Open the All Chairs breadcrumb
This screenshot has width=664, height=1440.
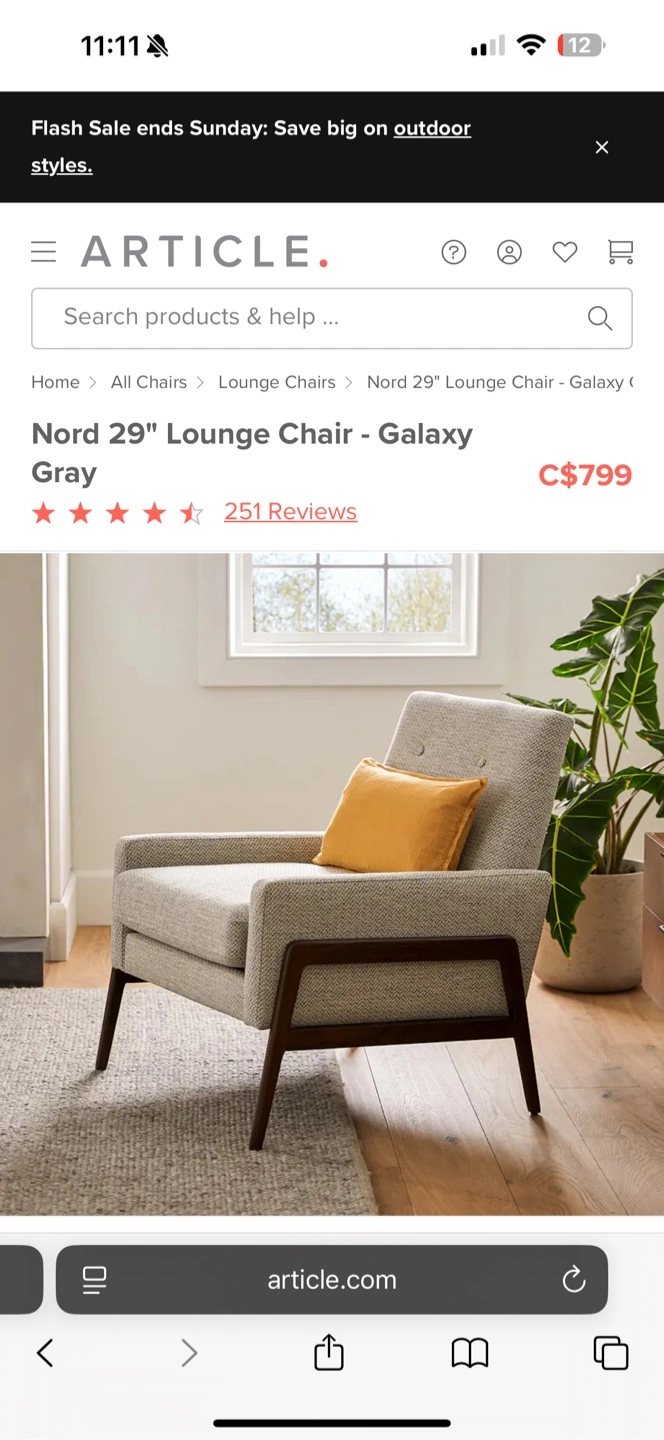pos(149,382)
